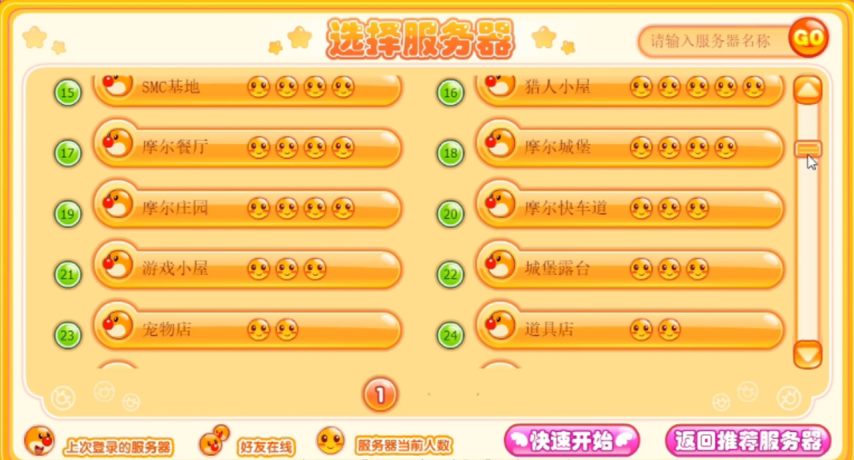Enter server 20 摩尔快车道

(x=628, y=208)
